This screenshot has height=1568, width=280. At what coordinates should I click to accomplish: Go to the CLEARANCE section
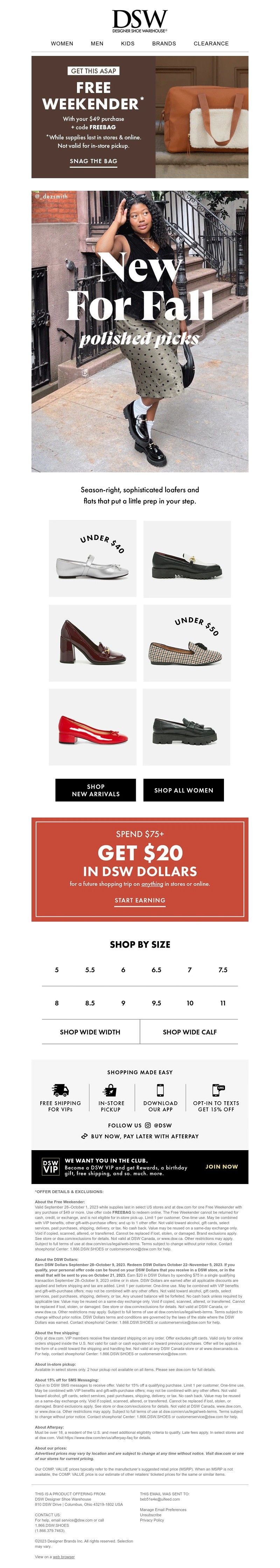pyautogui.click(x=211, y=43)
